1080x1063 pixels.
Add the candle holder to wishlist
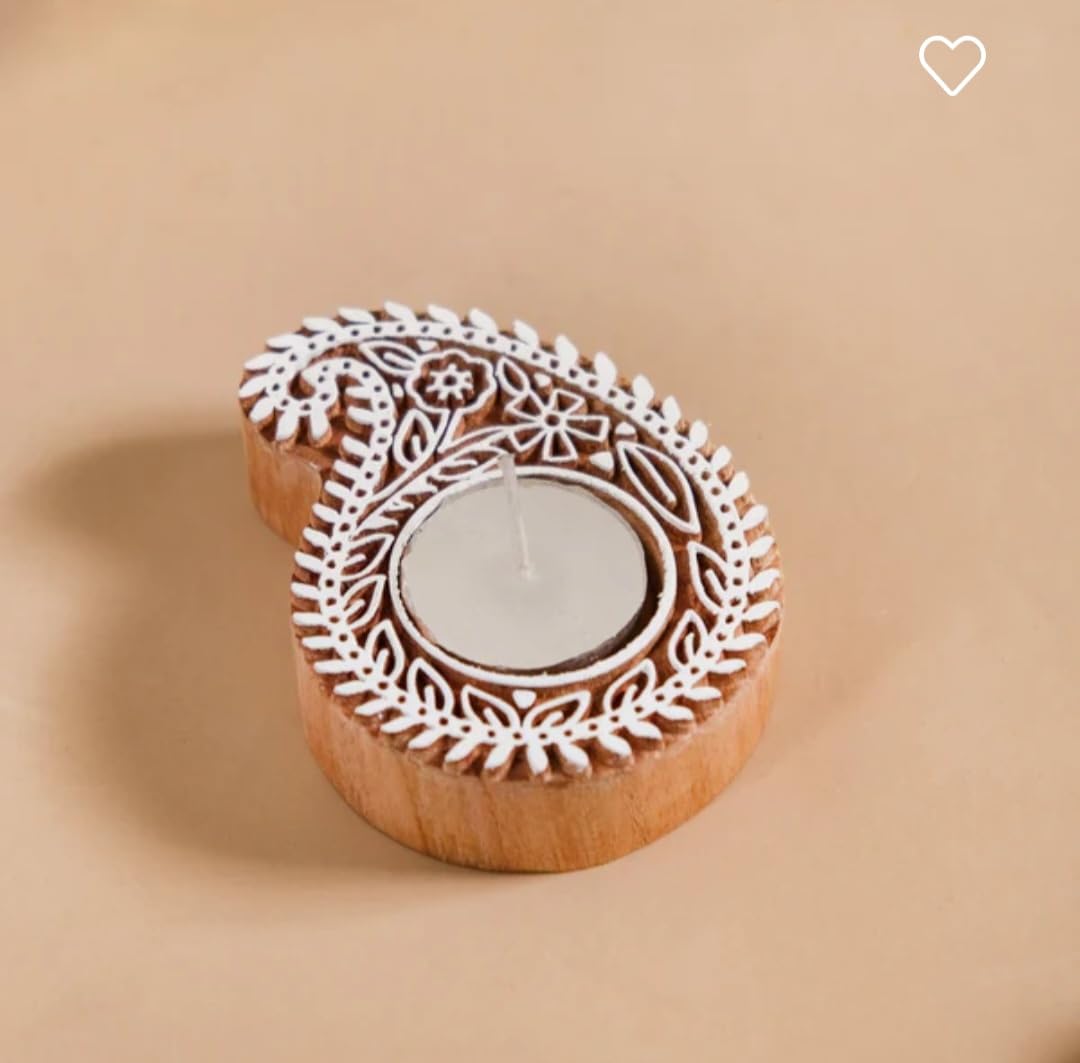point(952,65)
